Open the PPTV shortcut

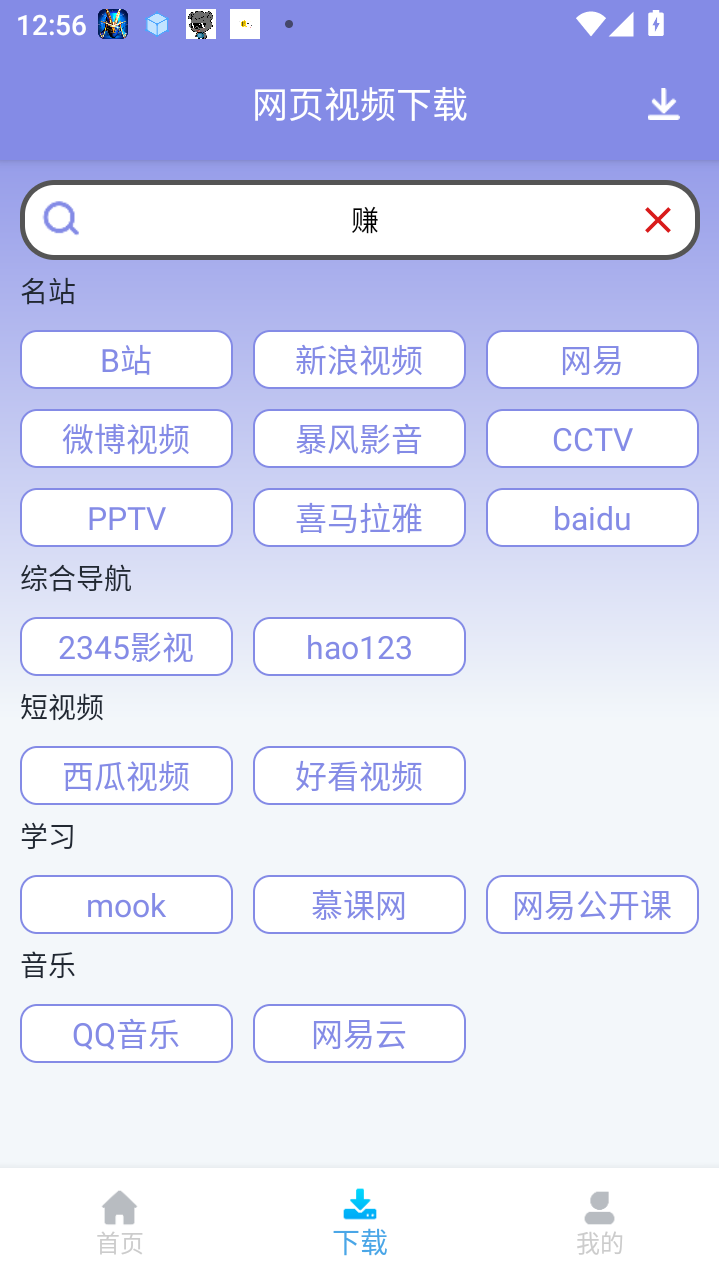click(126, 518)
